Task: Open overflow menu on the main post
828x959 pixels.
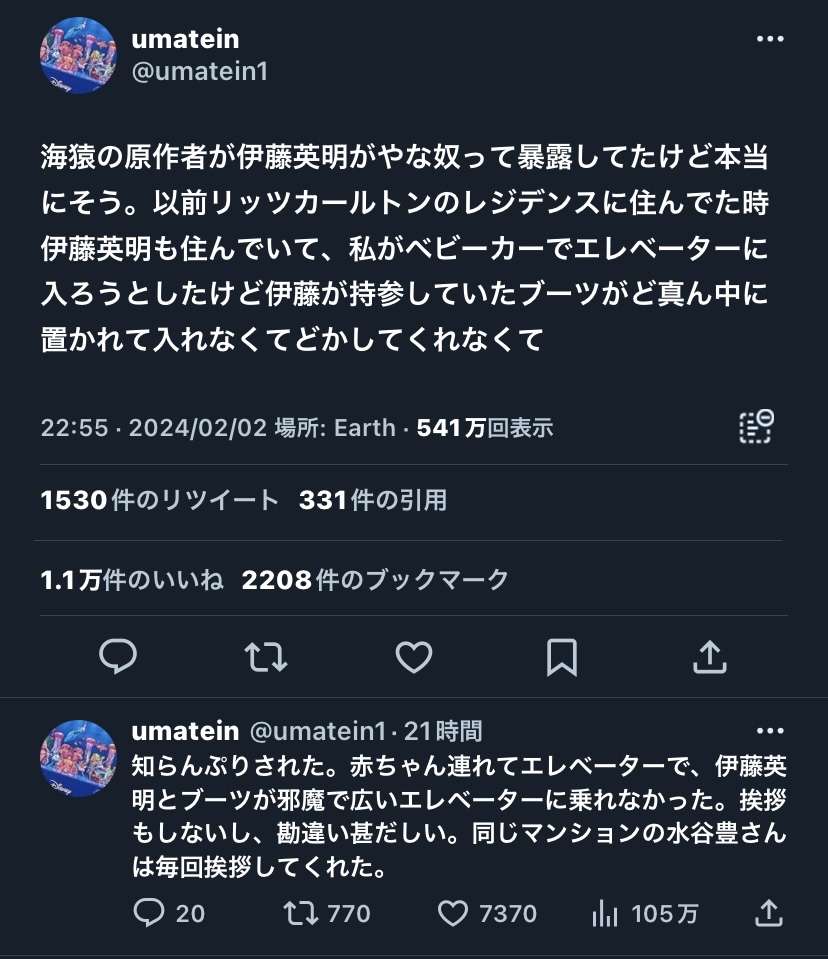Action: 769,39
